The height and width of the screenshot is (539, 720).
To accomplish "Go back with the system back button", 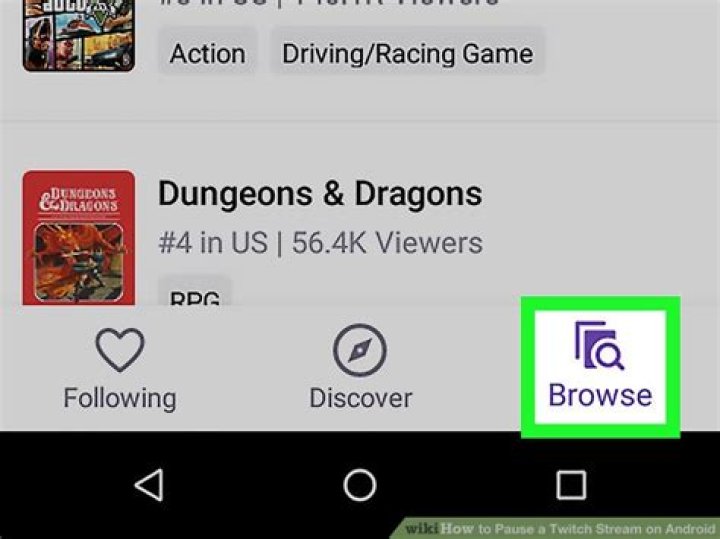I will pyautogui.click(x=149, y=485).
